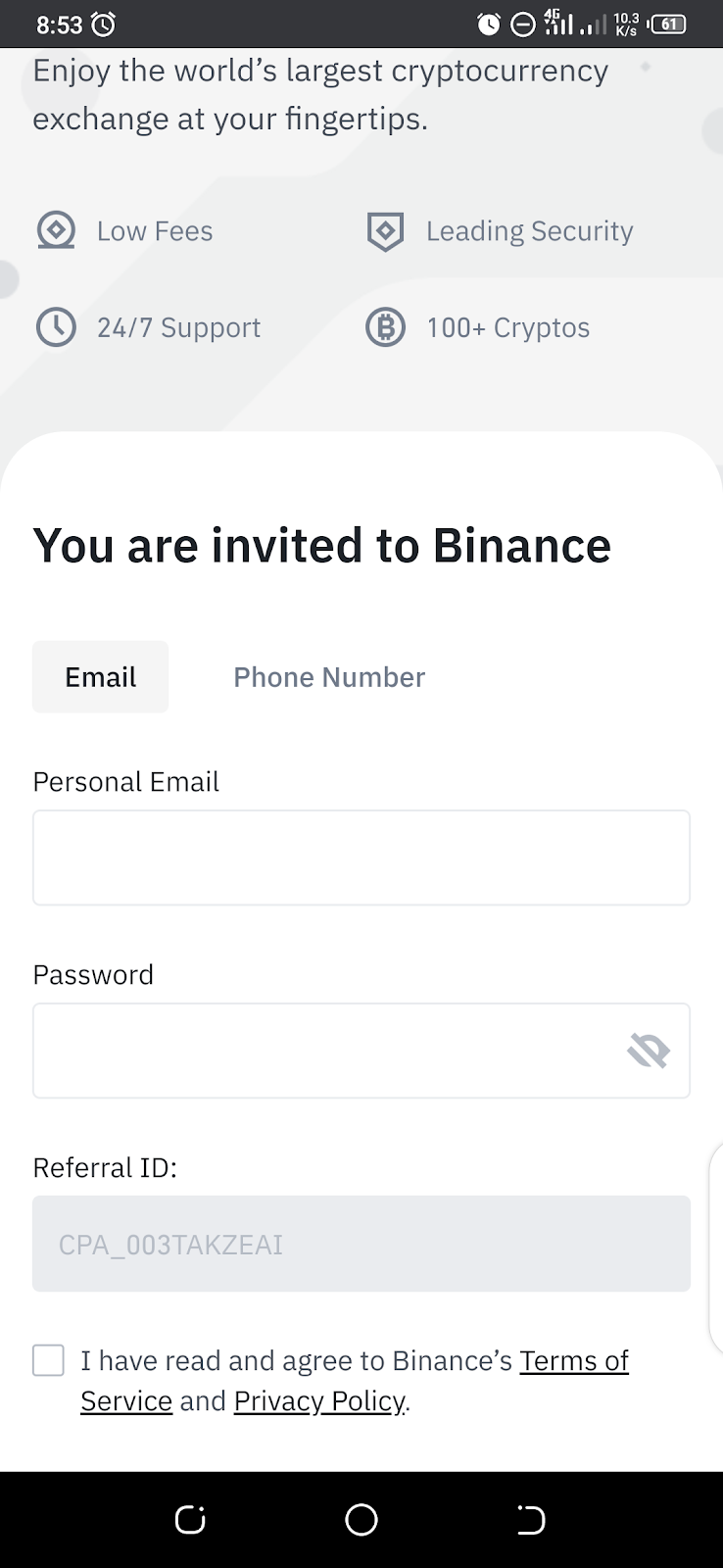Tap the Personal Email field
723x1568 pixels.
(x=361, y=857)
